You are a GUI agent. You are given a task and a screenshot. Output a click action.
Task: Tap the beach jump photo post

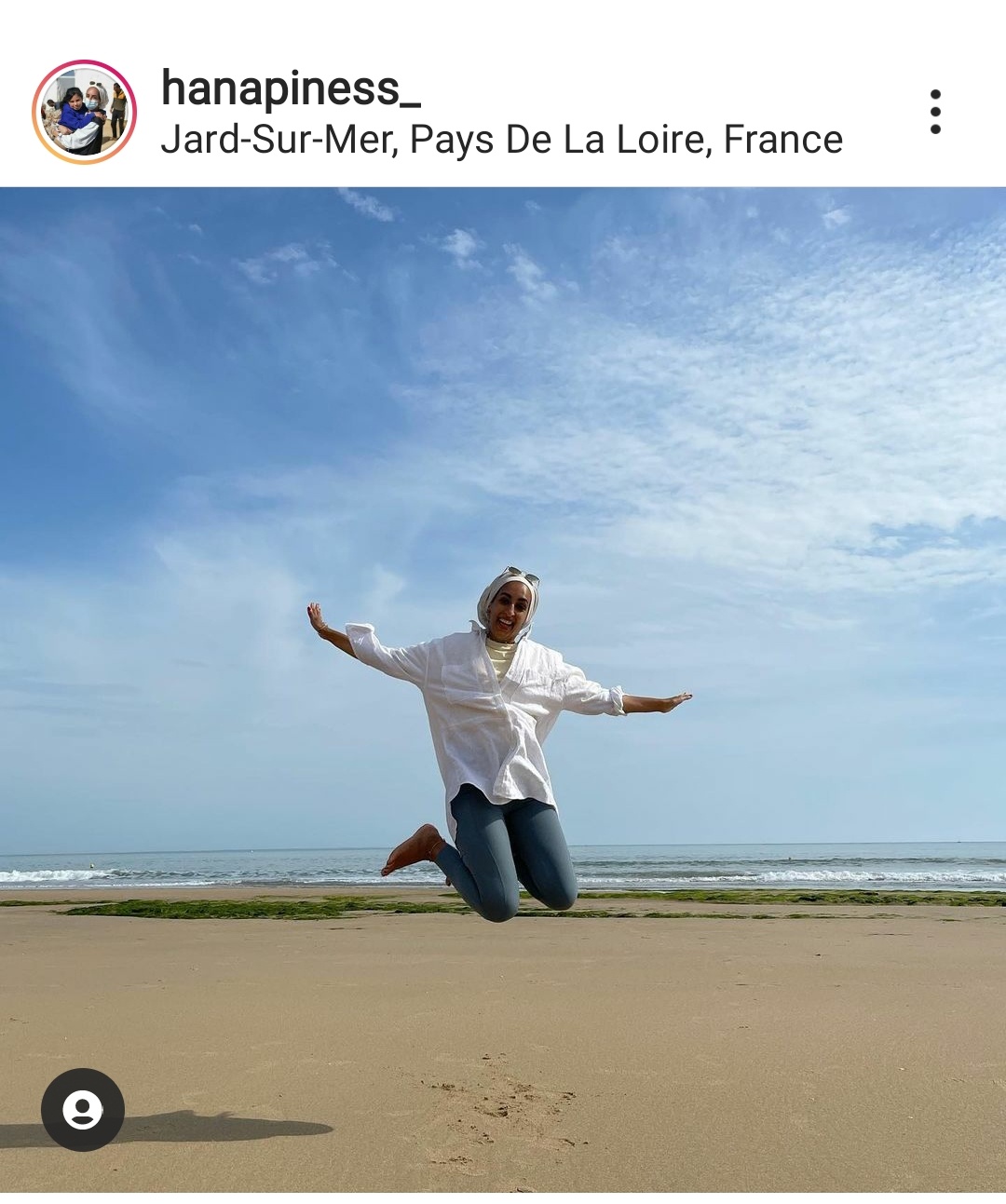point(503,689)
